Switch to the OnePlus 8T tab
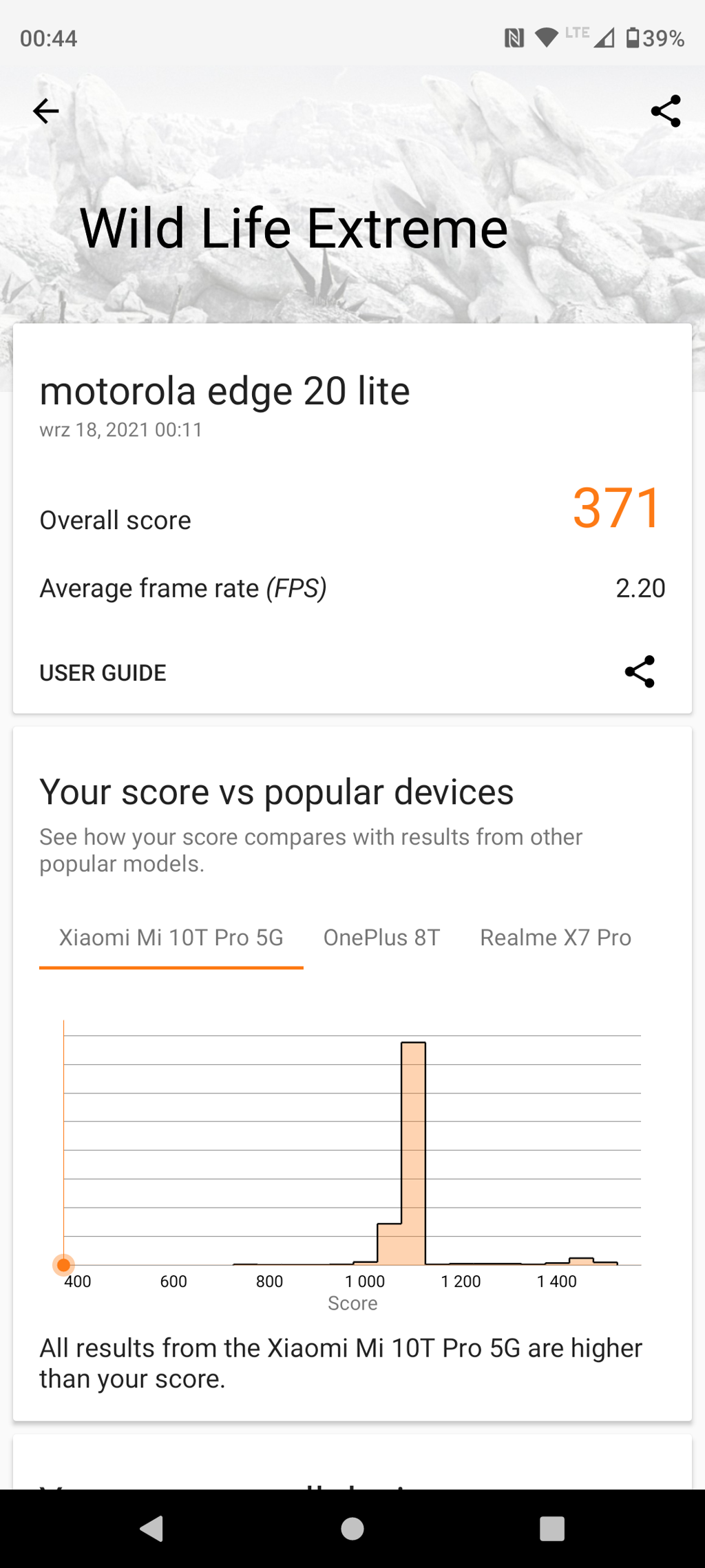705x1568 pixels. 381,938
